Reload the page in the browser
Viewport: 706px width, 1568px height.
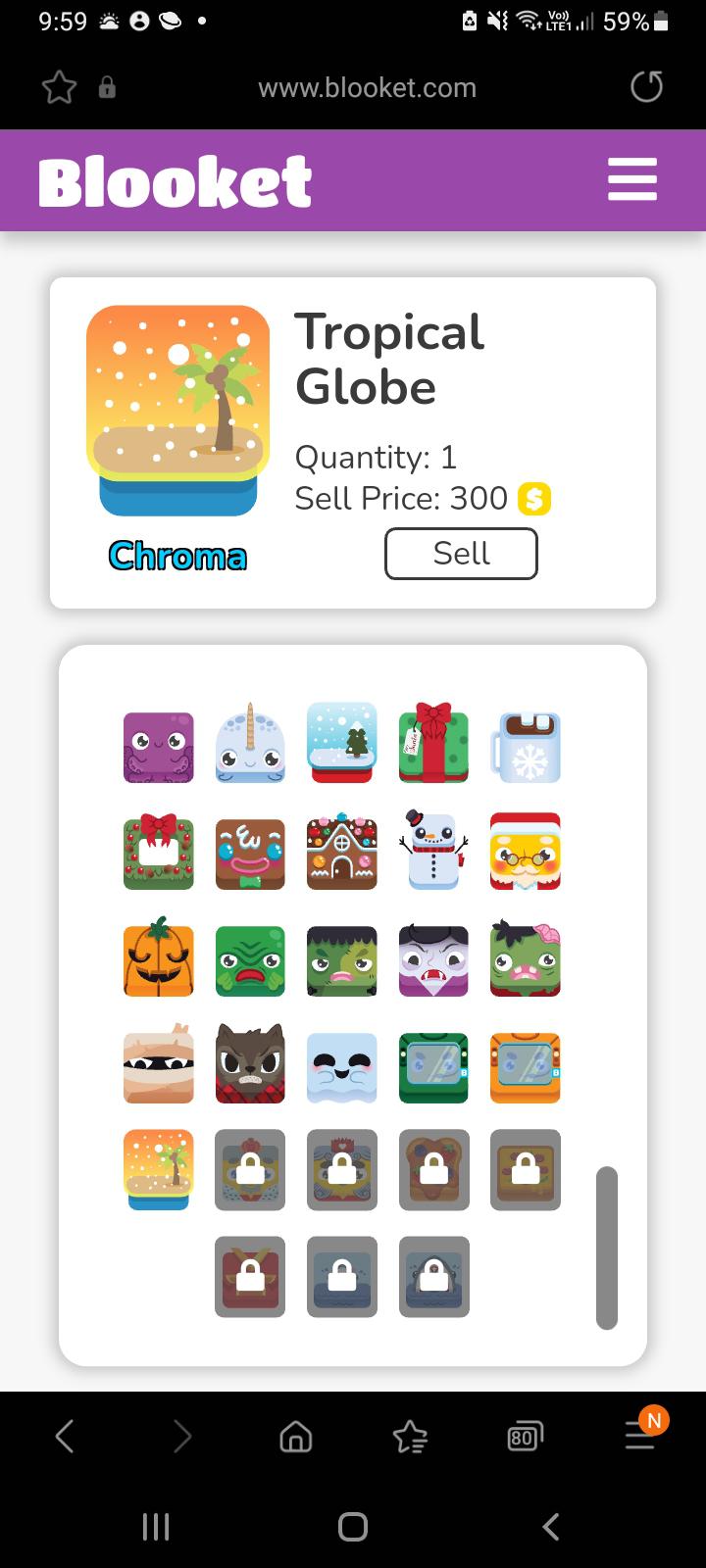(646, 87)
